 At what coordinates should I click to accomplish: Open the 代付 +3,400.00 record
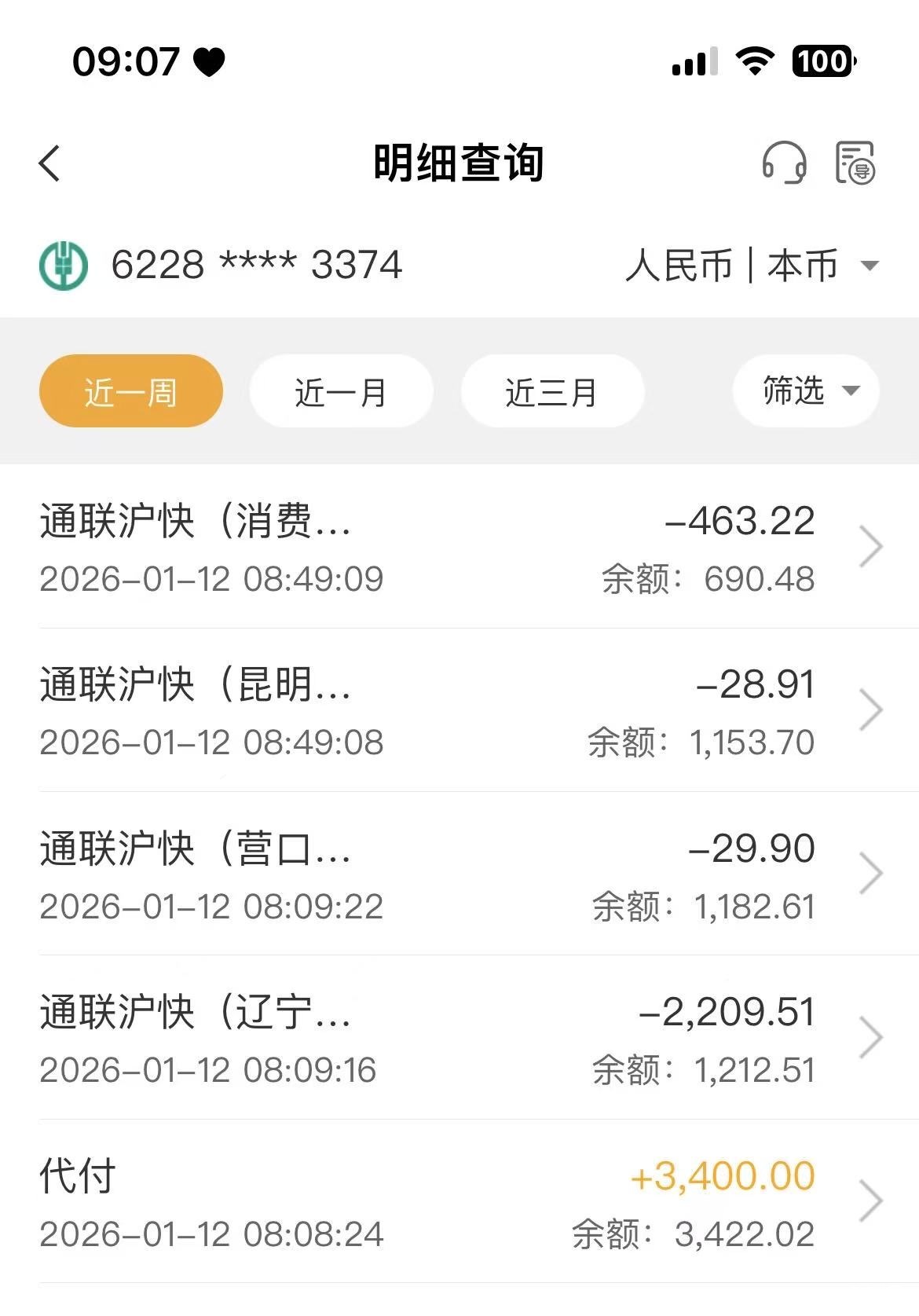click(x=459, y=1202)
